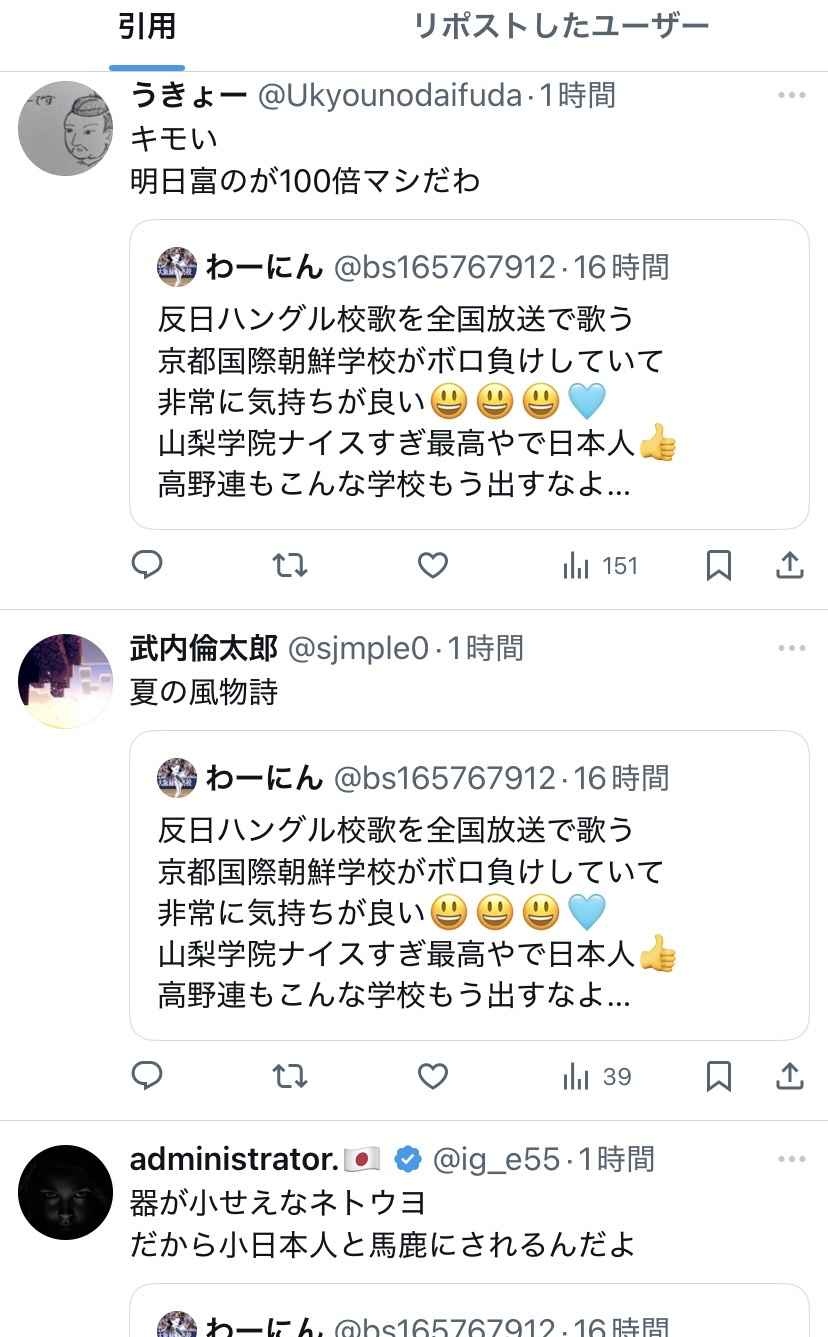Reply to 武内倫太郎's post
This screenshot has width=828, height=1337.
[x=148, y=1077]
